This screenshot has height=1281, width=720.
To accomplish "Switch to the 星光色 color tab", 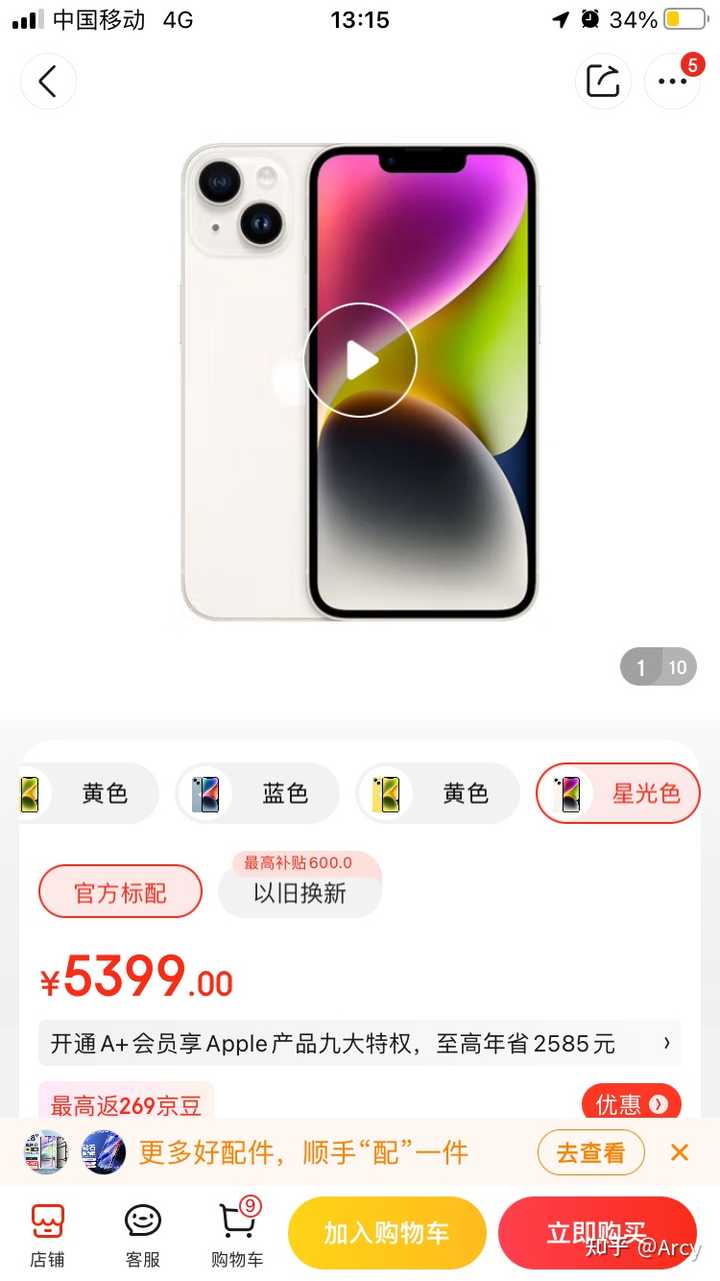I will point(618,793).
